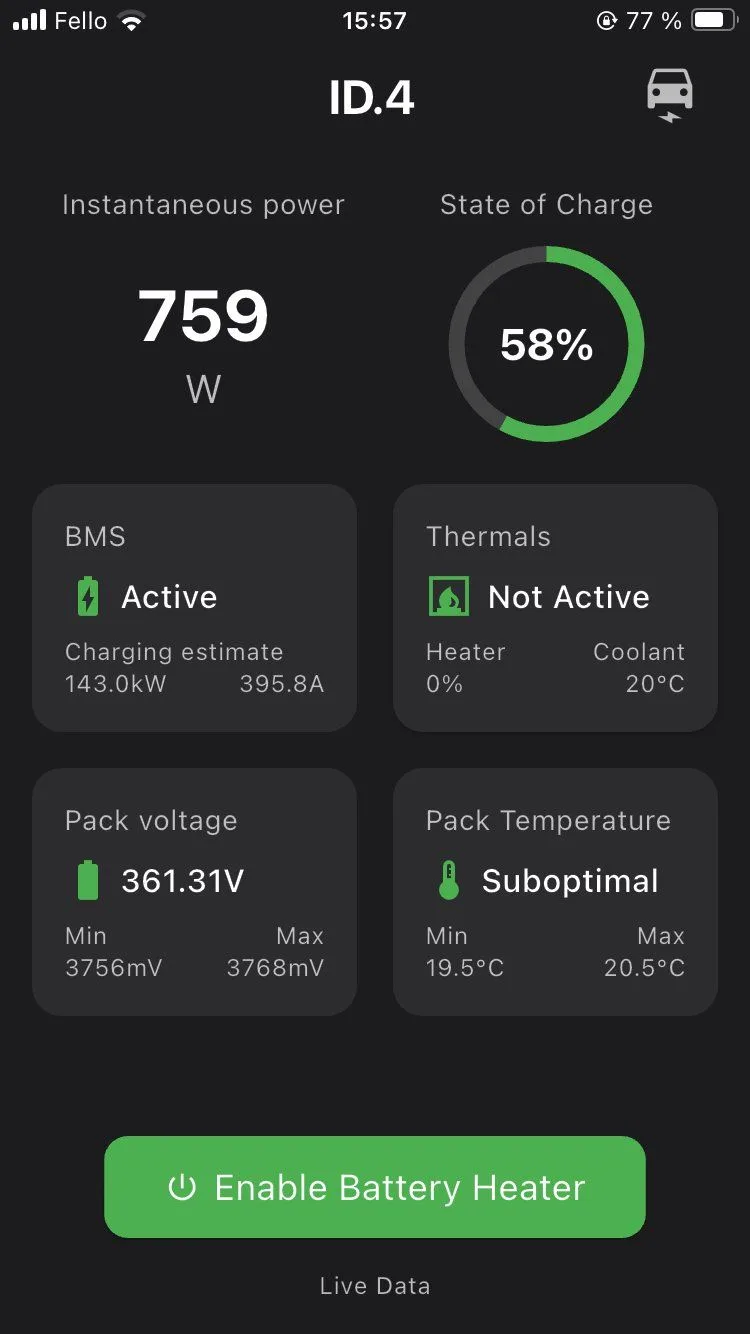Open the car connection icon
Viewport: 750px width, 1334px height.
(669, 97)
